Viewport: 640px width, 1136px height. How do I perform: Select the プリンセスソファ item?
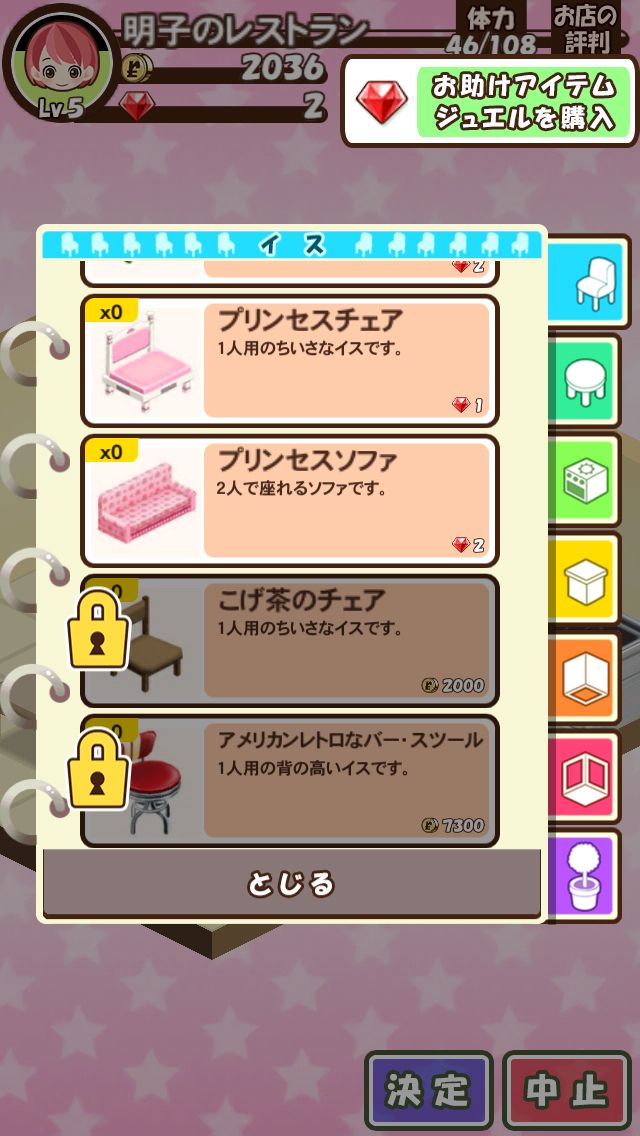click(x=290, y=501)
